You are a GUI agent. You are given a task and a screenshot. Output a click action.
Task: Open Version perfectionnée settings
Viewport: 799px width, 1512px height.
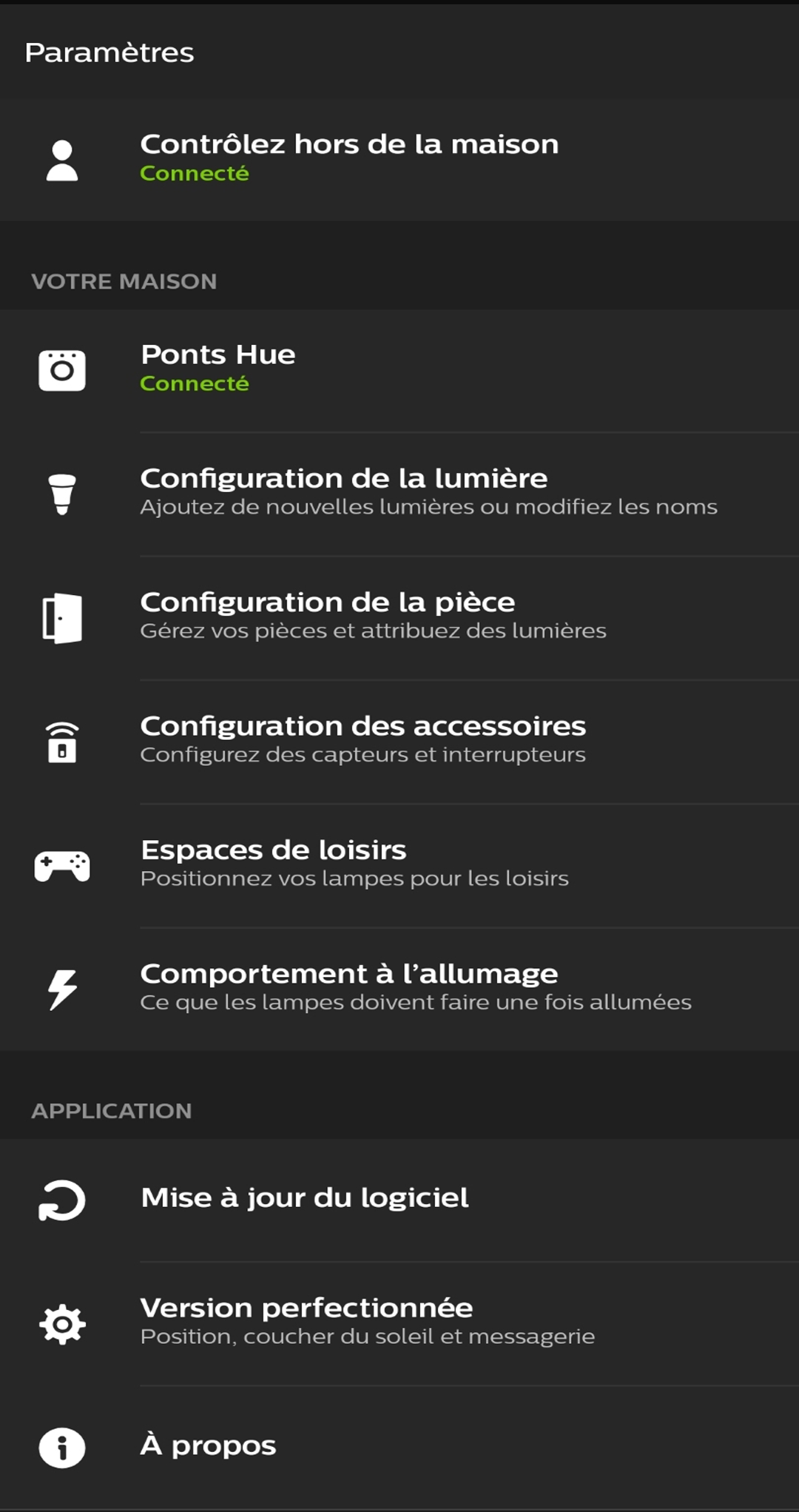click(306, 1321)
